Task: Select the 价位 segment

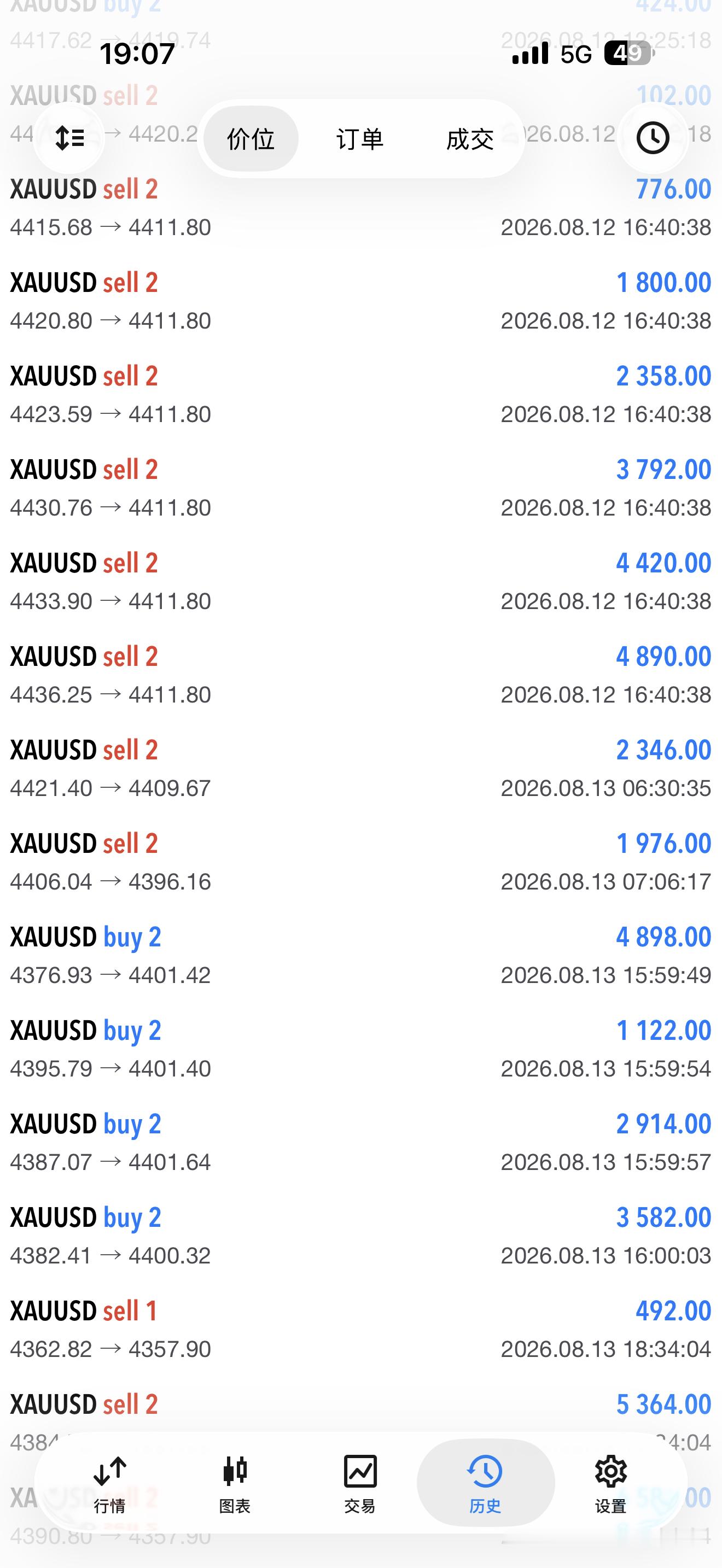Action: [x=251, y=139]
